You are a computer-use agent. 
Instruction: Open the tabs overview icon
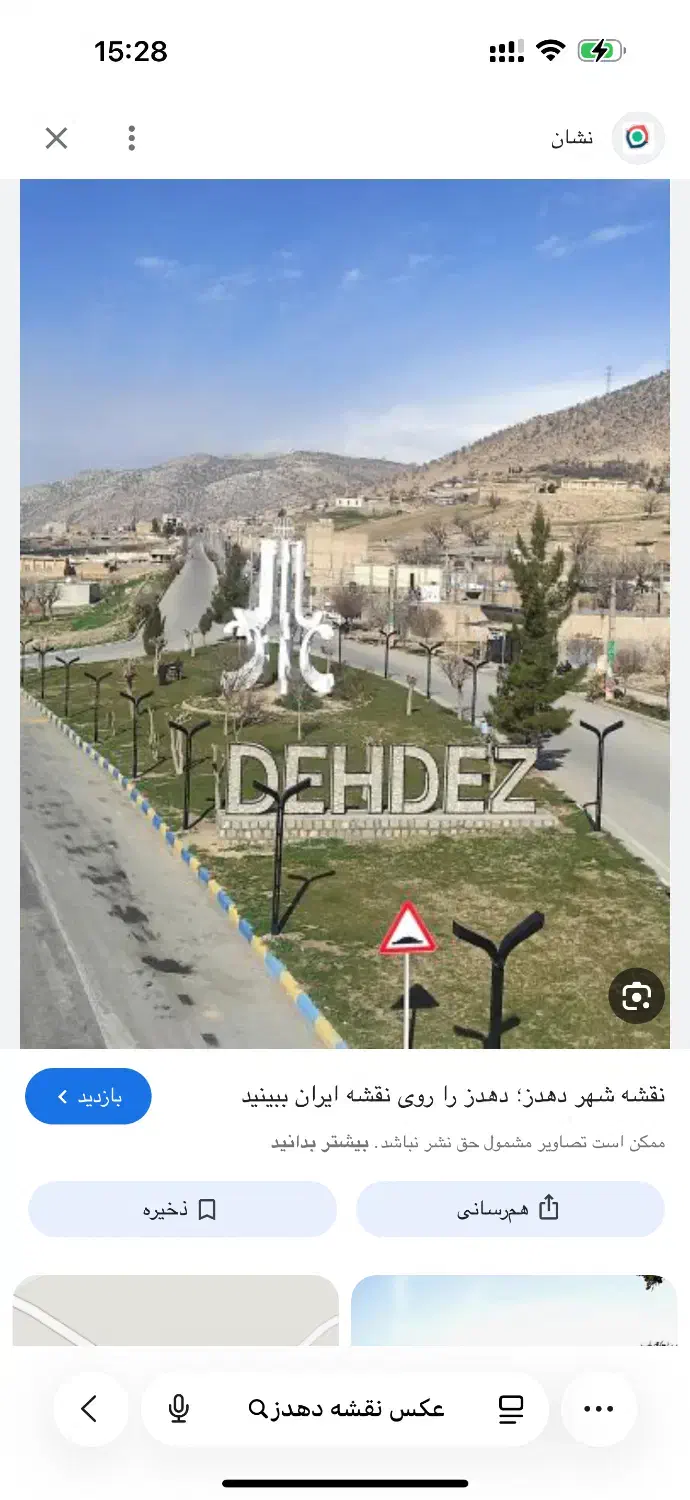[511, 1409]
